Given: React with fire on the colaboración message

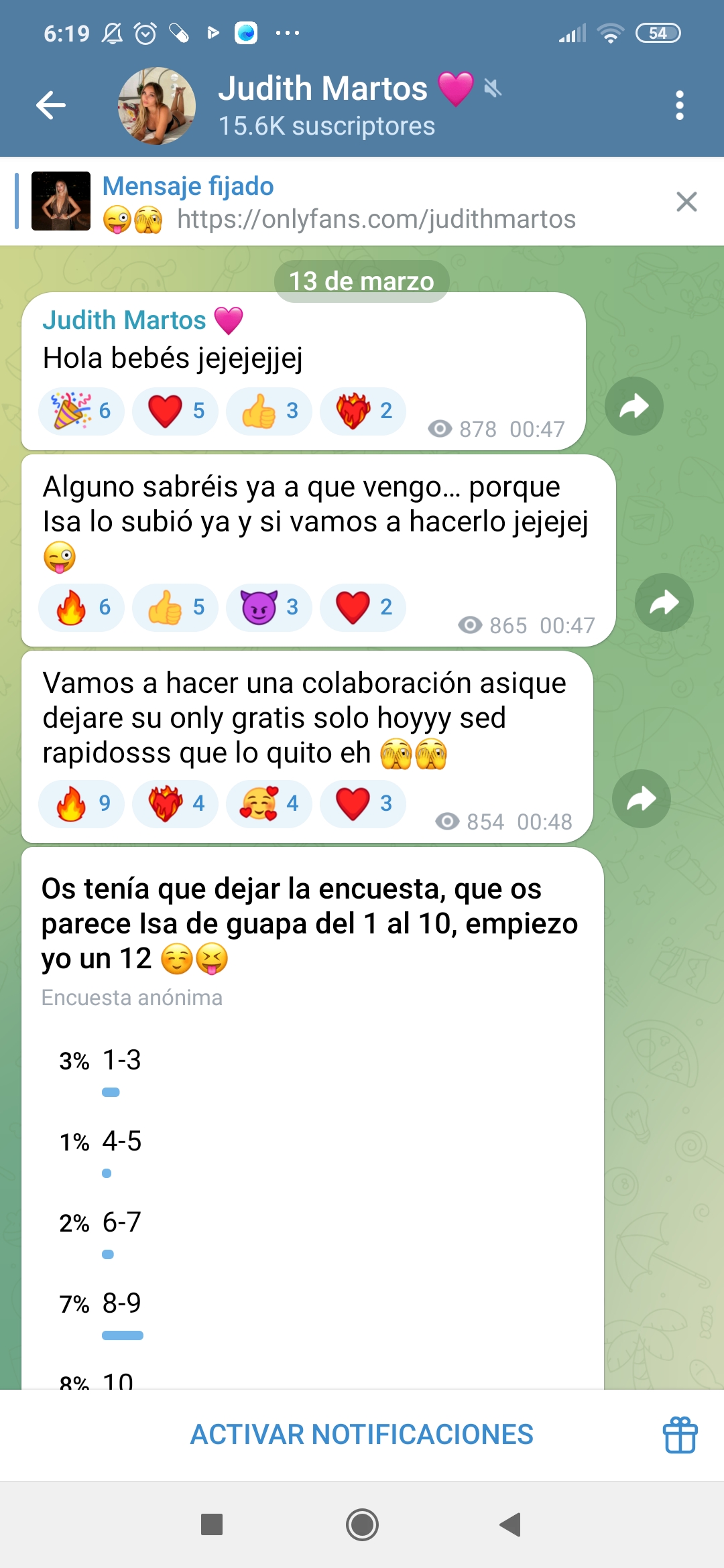Looking at the screenshot, I should coord(81,803).
